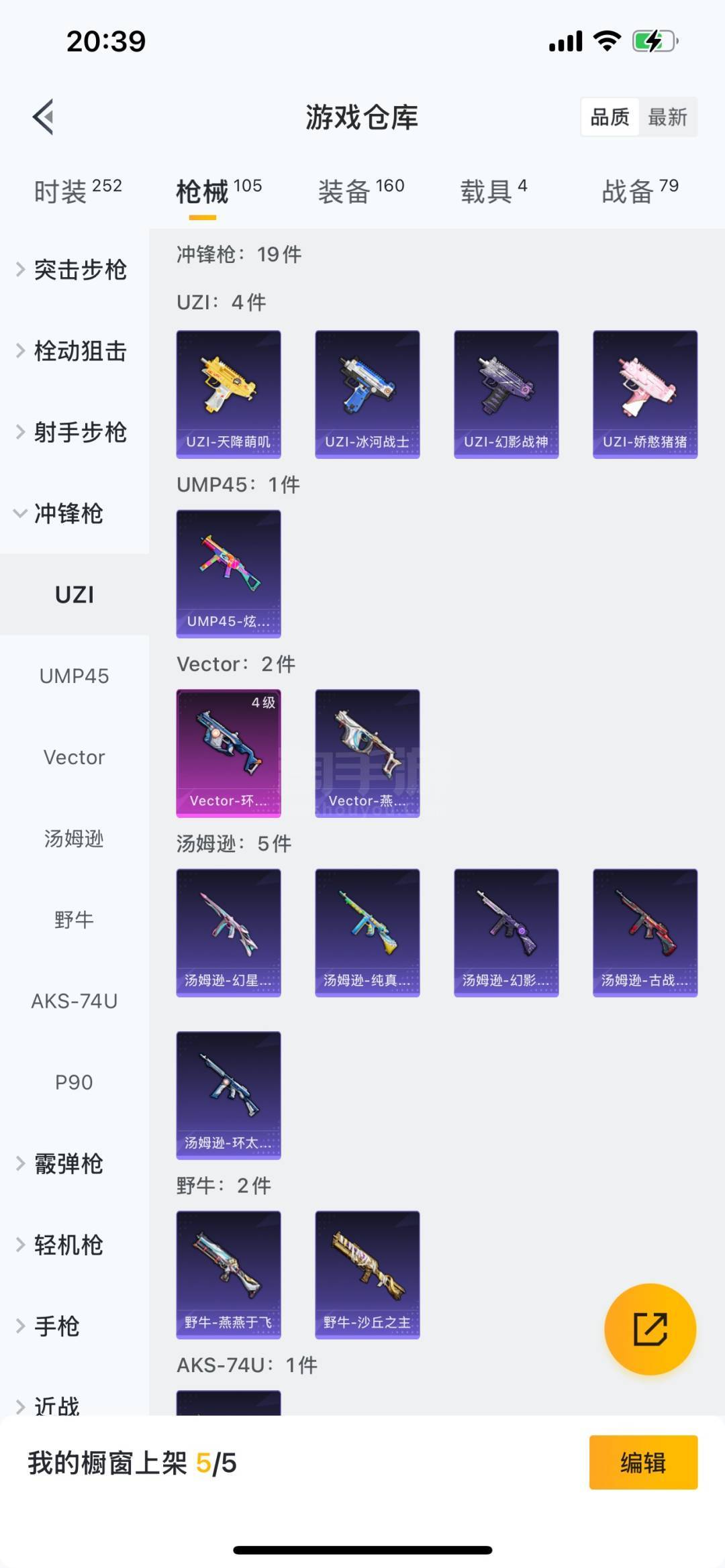Select UMP45 in the sidebar
The image size is (725, 1568).
click(x=74, y=676)
